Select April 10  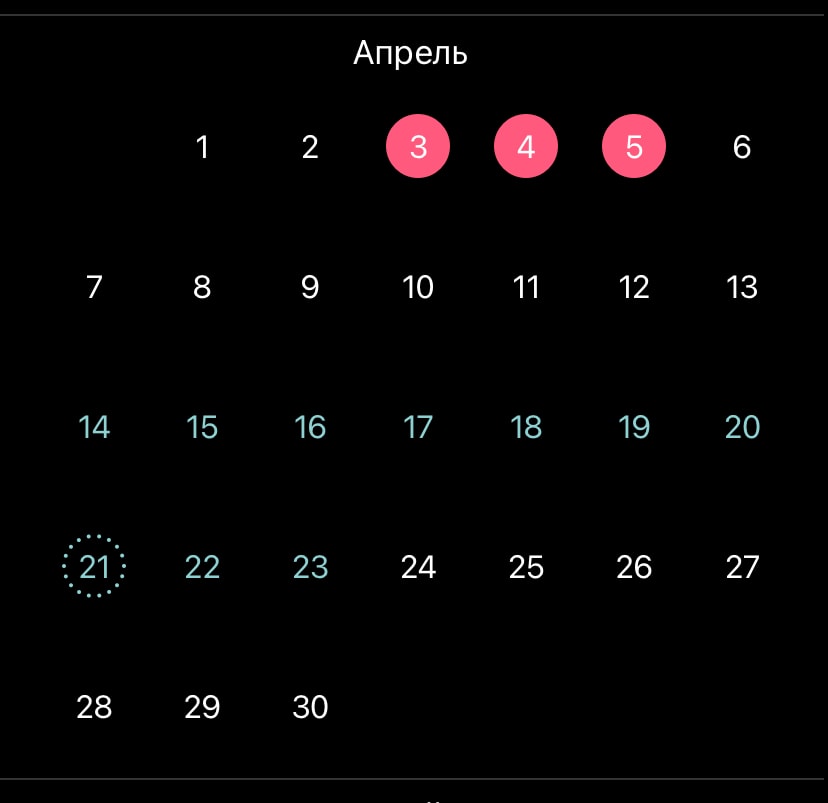click(x=418, y=287)
